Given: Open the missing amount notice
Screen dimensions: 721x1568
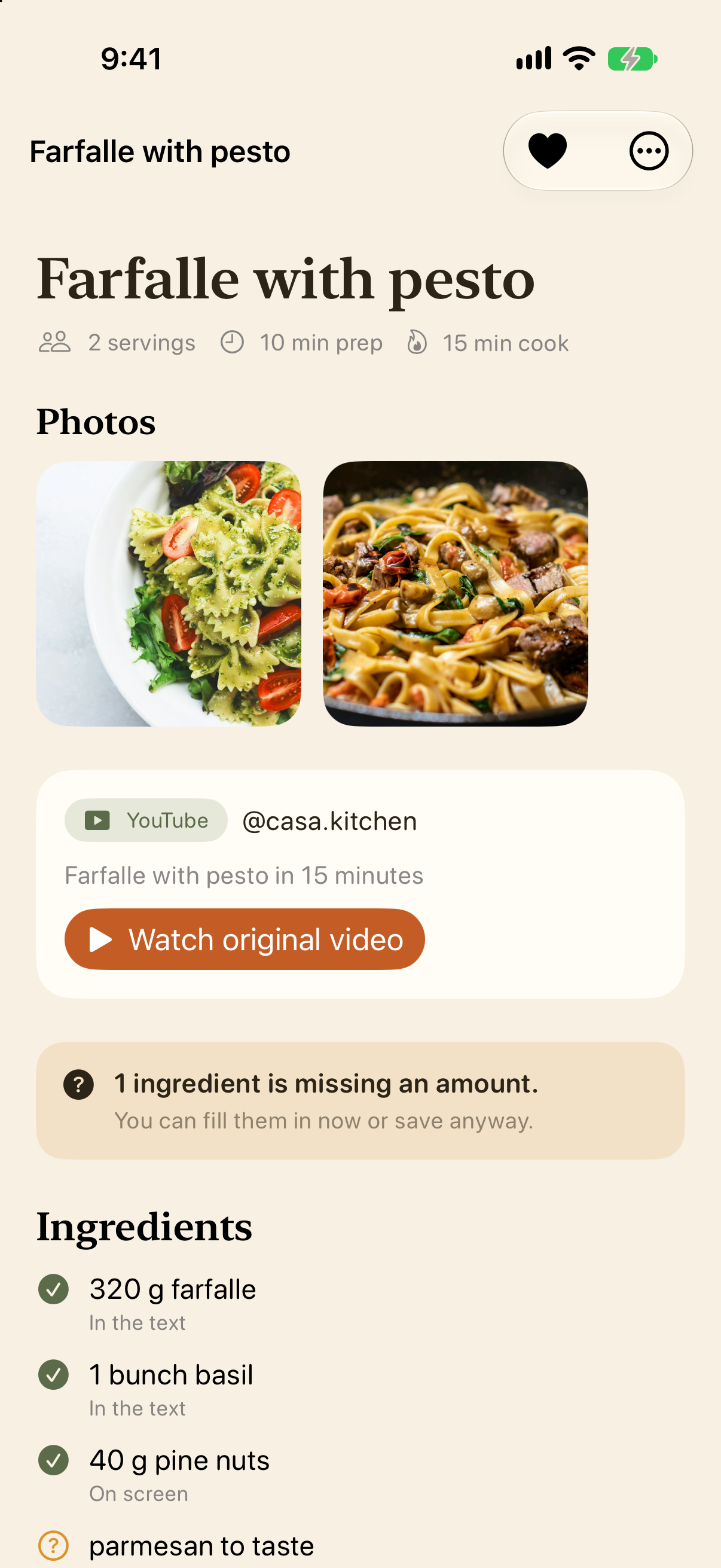Looking at the screenshot, I should coord(360,1100).
